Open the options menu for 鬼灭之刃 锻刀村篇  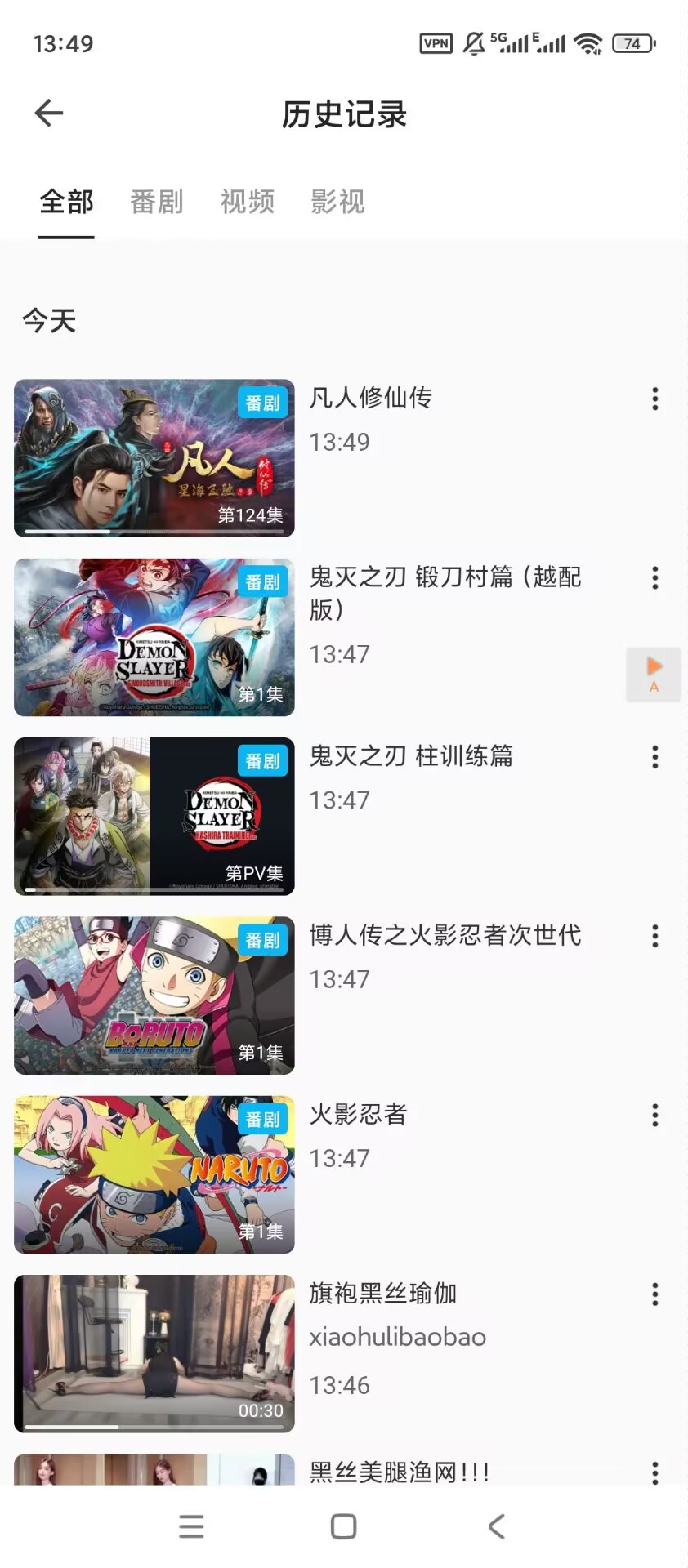point(654,579)
